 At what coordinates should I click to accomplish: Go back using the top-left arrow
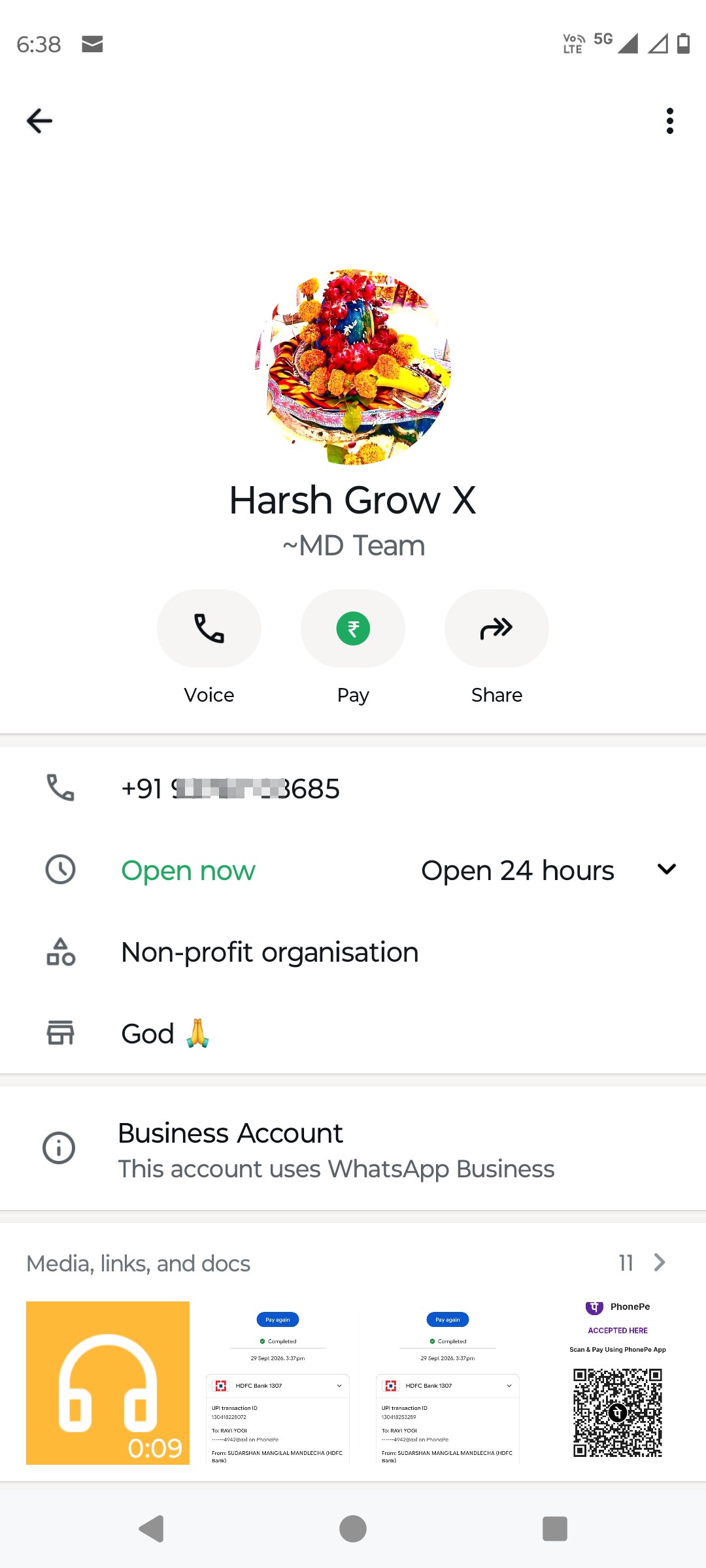[39, 121]
